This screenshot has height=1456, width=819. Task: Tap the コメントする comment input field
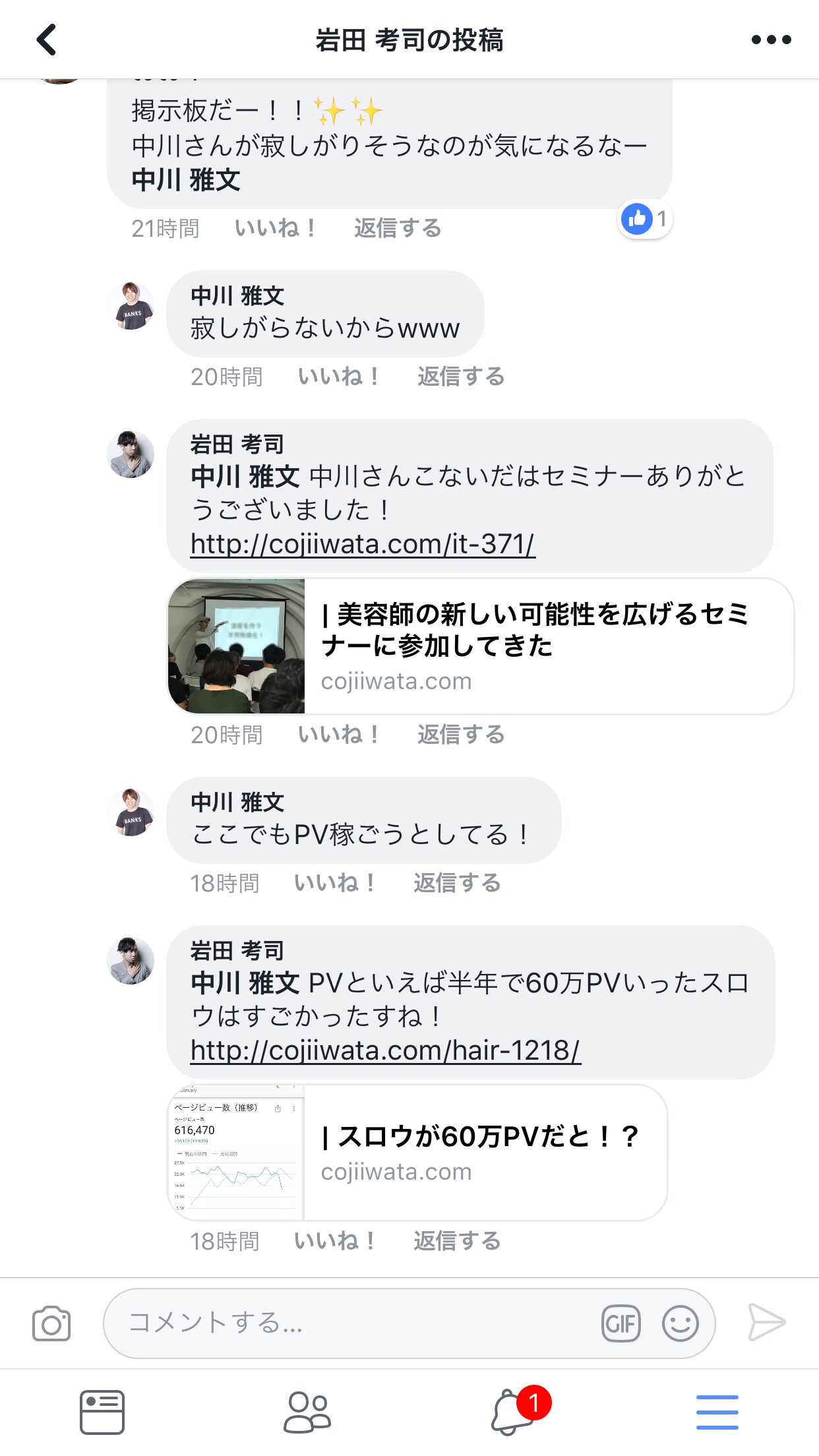[409, 1323]
